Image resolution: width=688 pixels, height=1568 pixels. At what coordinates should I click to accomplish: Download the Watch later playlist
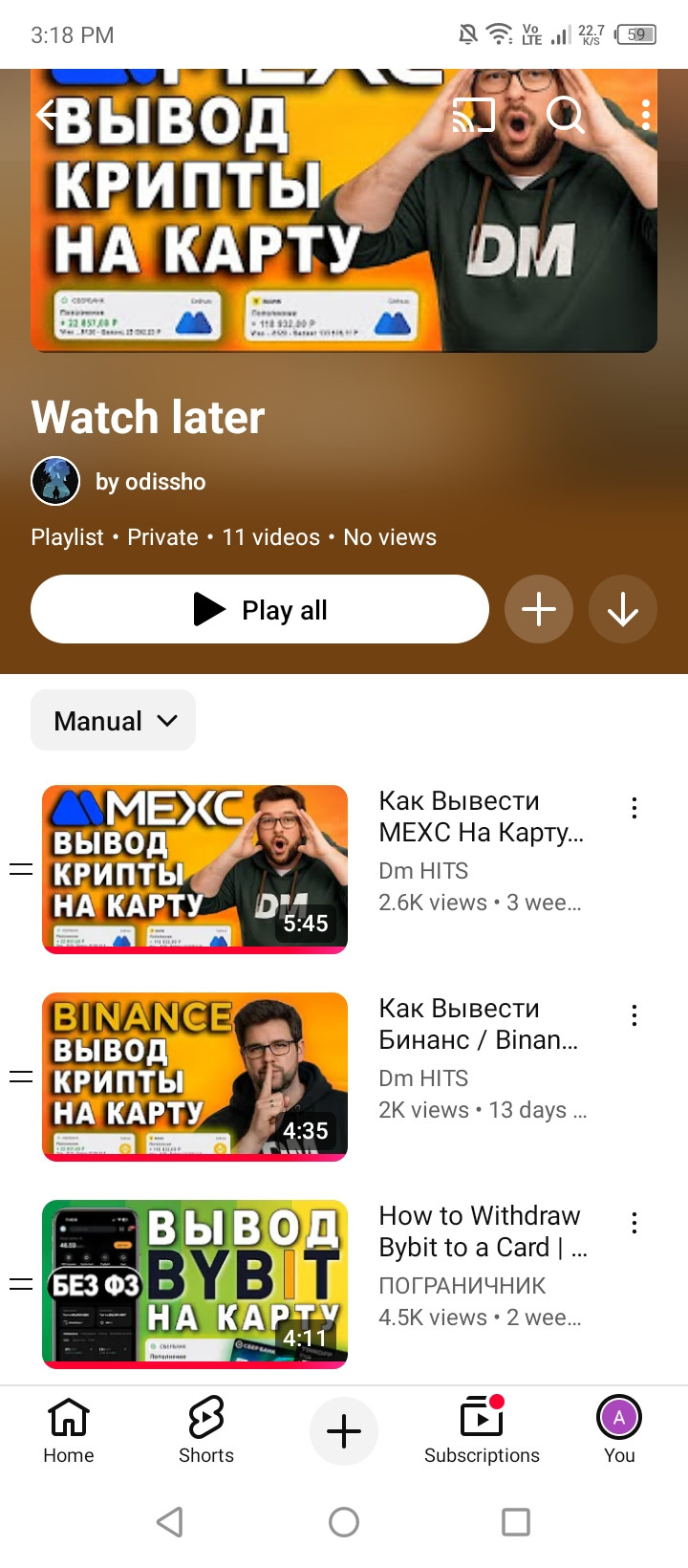[623, 609]
